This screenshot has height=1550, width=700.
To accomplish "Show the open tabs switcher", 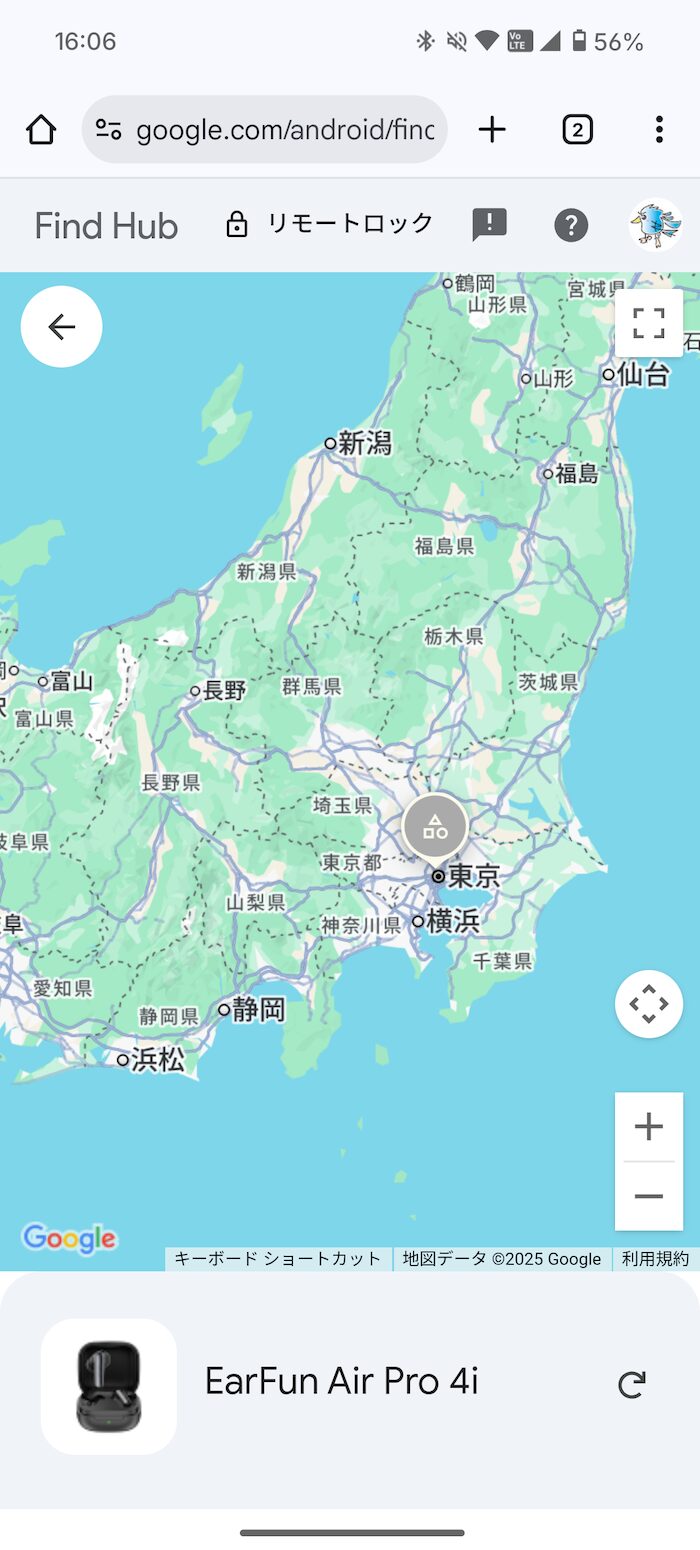I will coord(577,129).
